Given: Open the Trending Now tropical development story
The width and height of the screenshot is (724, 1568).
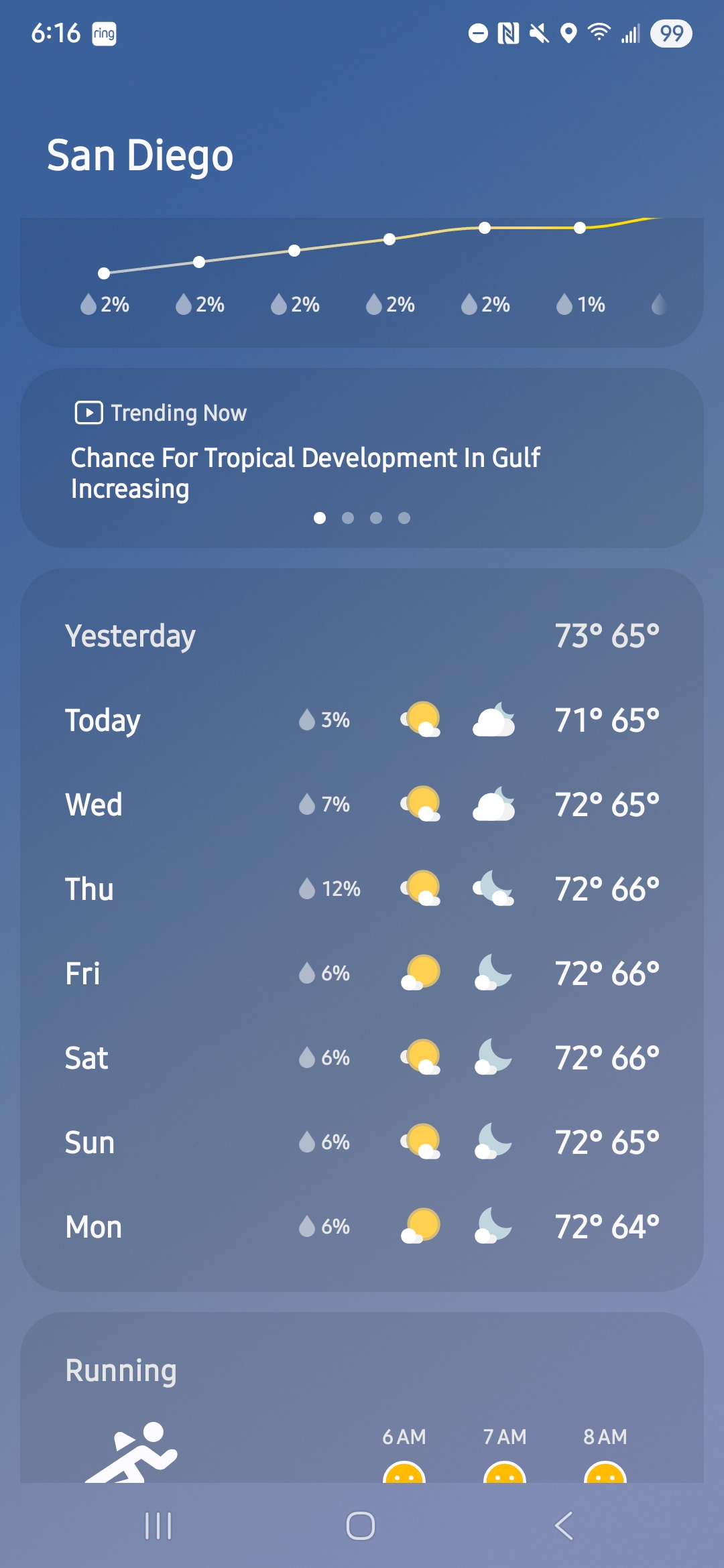Looking at the screenshot, I should click(x=306, y=472).
